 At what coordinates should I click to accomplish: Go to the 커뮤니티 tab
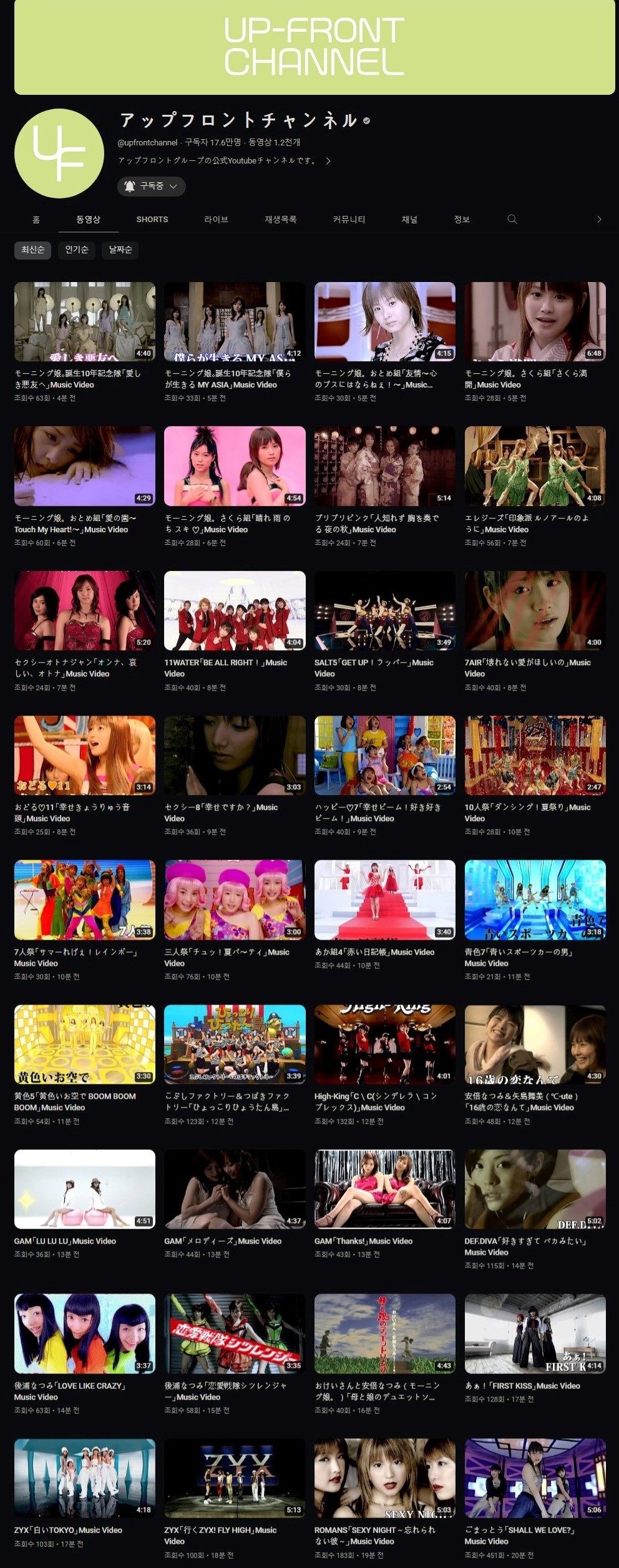tap(349, 220)
